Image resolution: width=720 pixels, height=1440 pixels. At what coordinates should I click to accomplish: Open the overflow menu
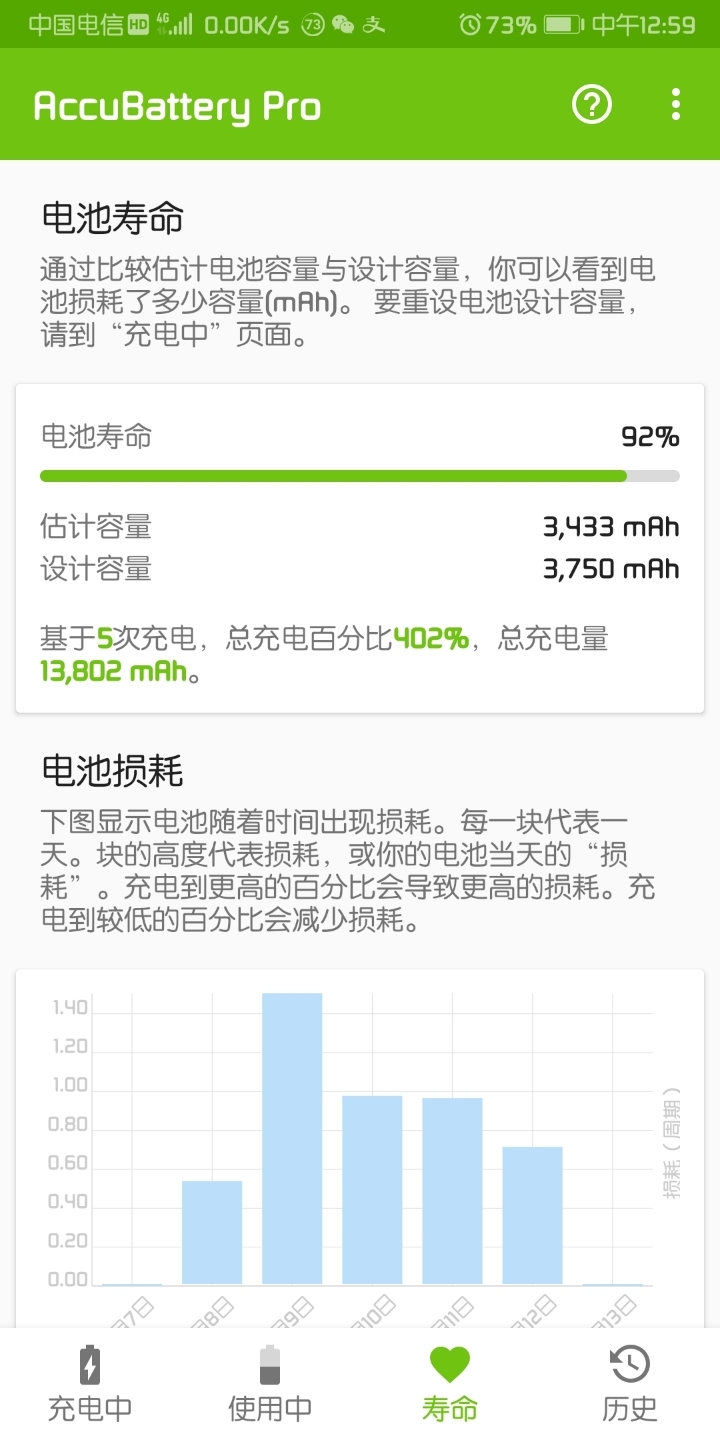click(676, 105)
